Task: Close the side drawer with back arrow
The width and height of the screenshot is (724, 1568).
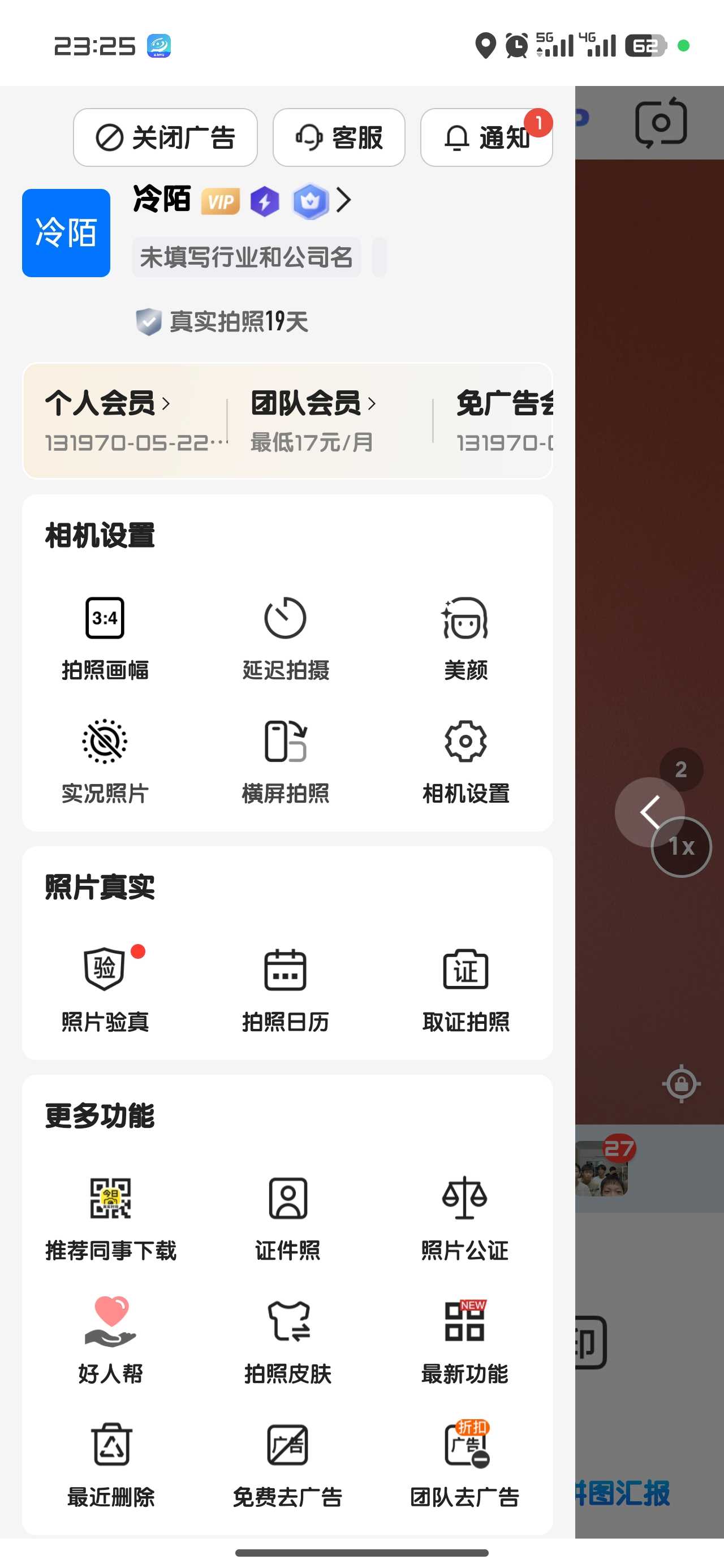Action: 649,812
